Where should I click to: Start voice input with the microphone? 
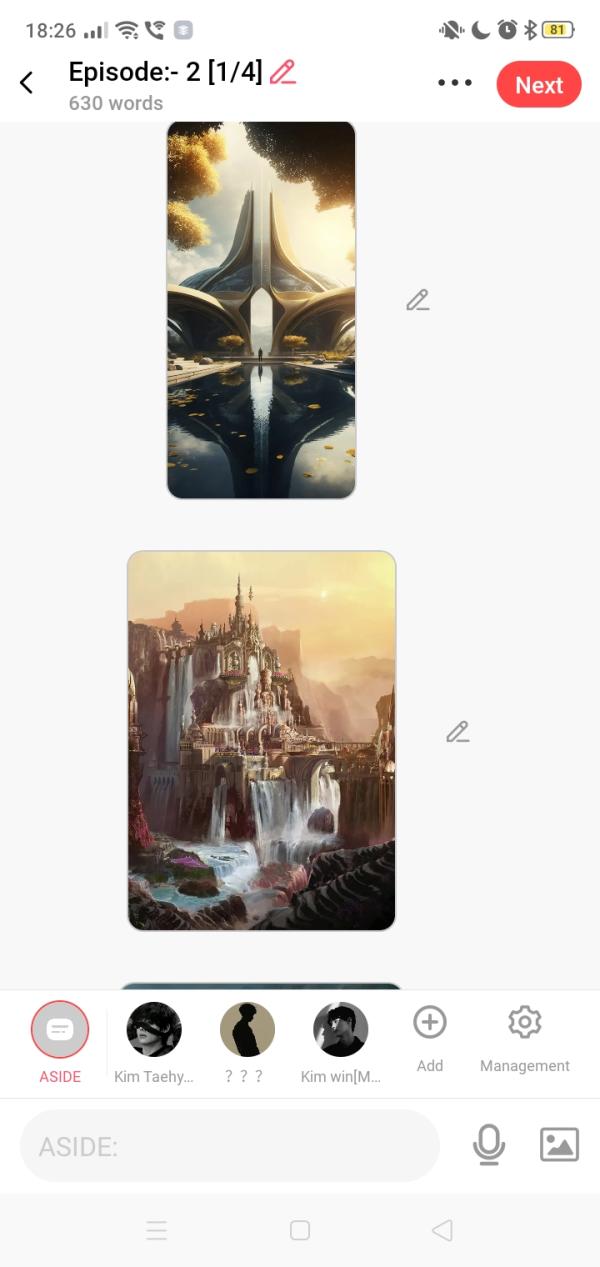tap(488, 1145)
